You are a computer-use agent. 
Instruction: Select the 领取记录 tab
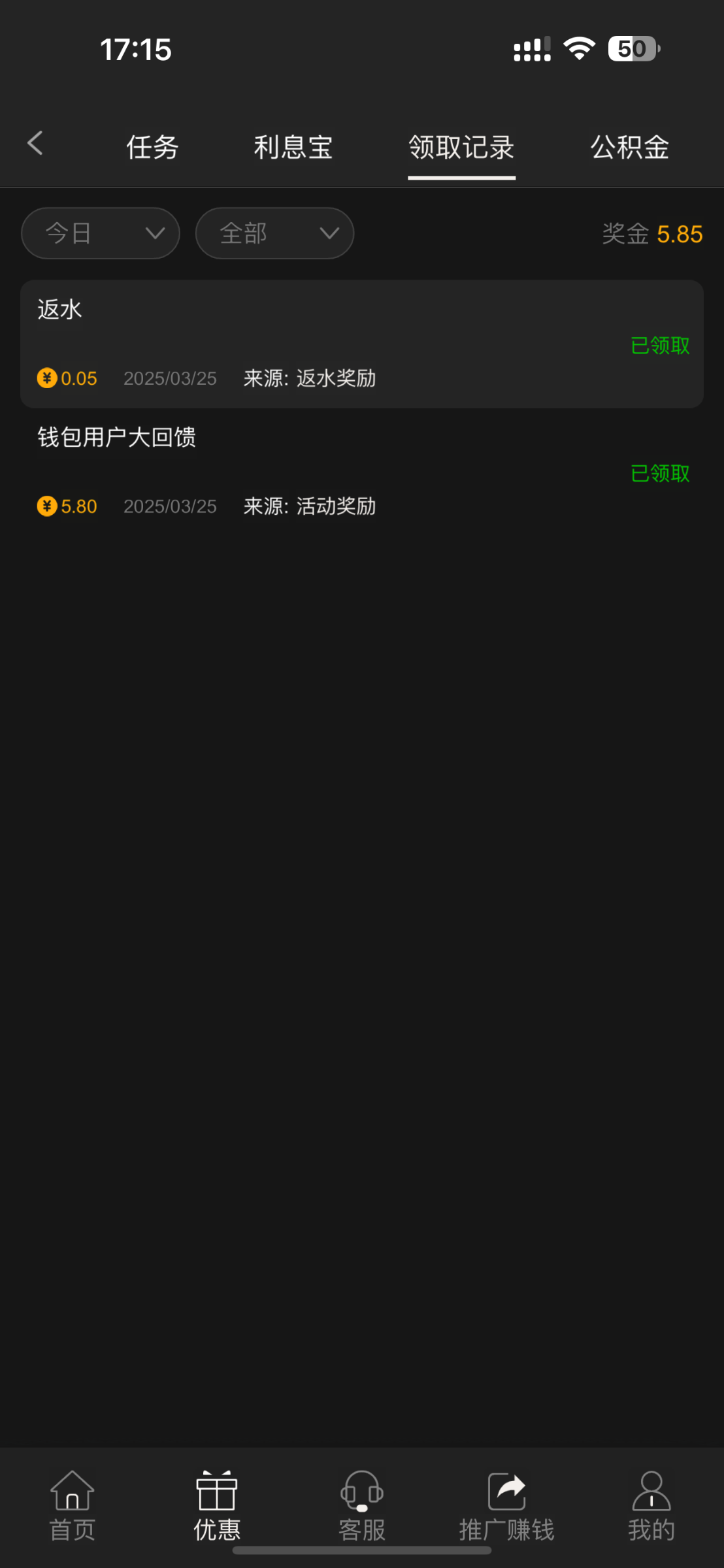[x=461, y=148]
